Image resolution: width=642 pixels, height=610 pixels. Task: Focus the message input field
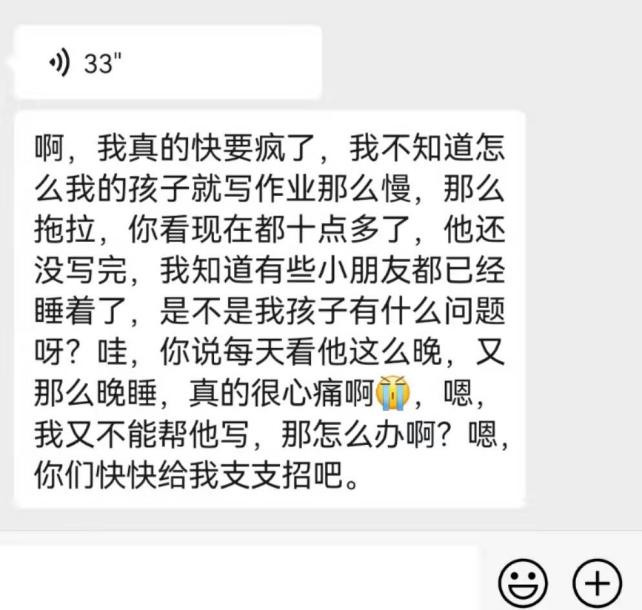click(x=240, y=580)
